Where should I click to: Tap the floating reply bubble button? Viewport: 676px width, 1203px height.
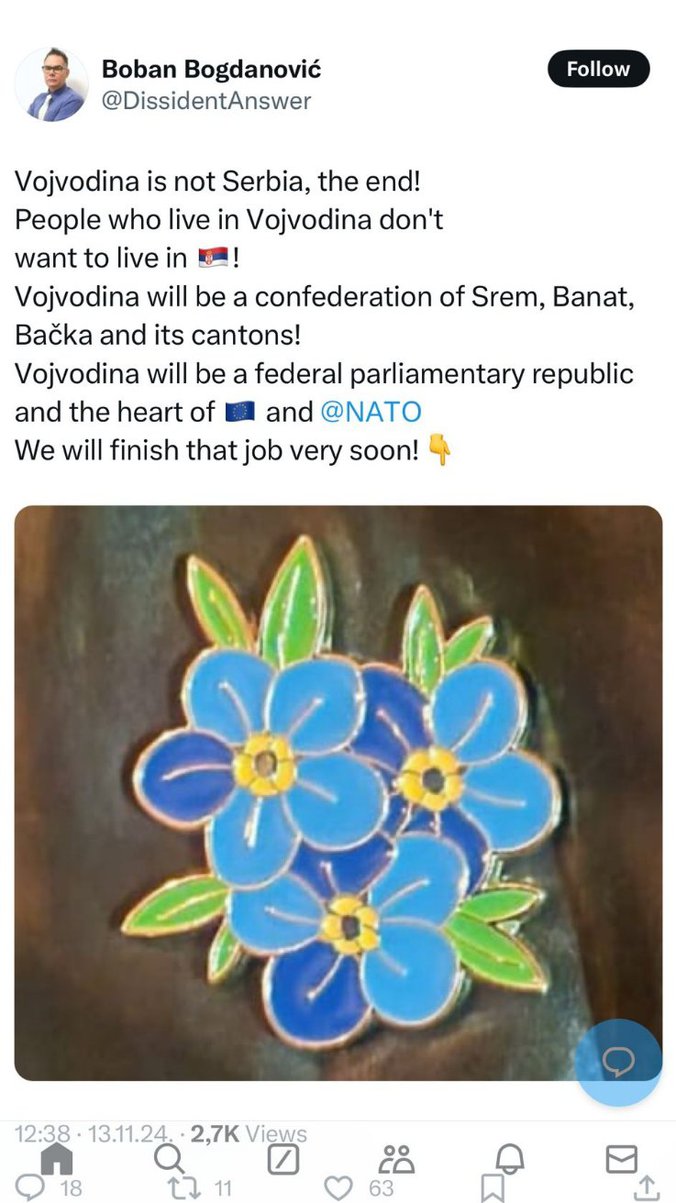618,1062
